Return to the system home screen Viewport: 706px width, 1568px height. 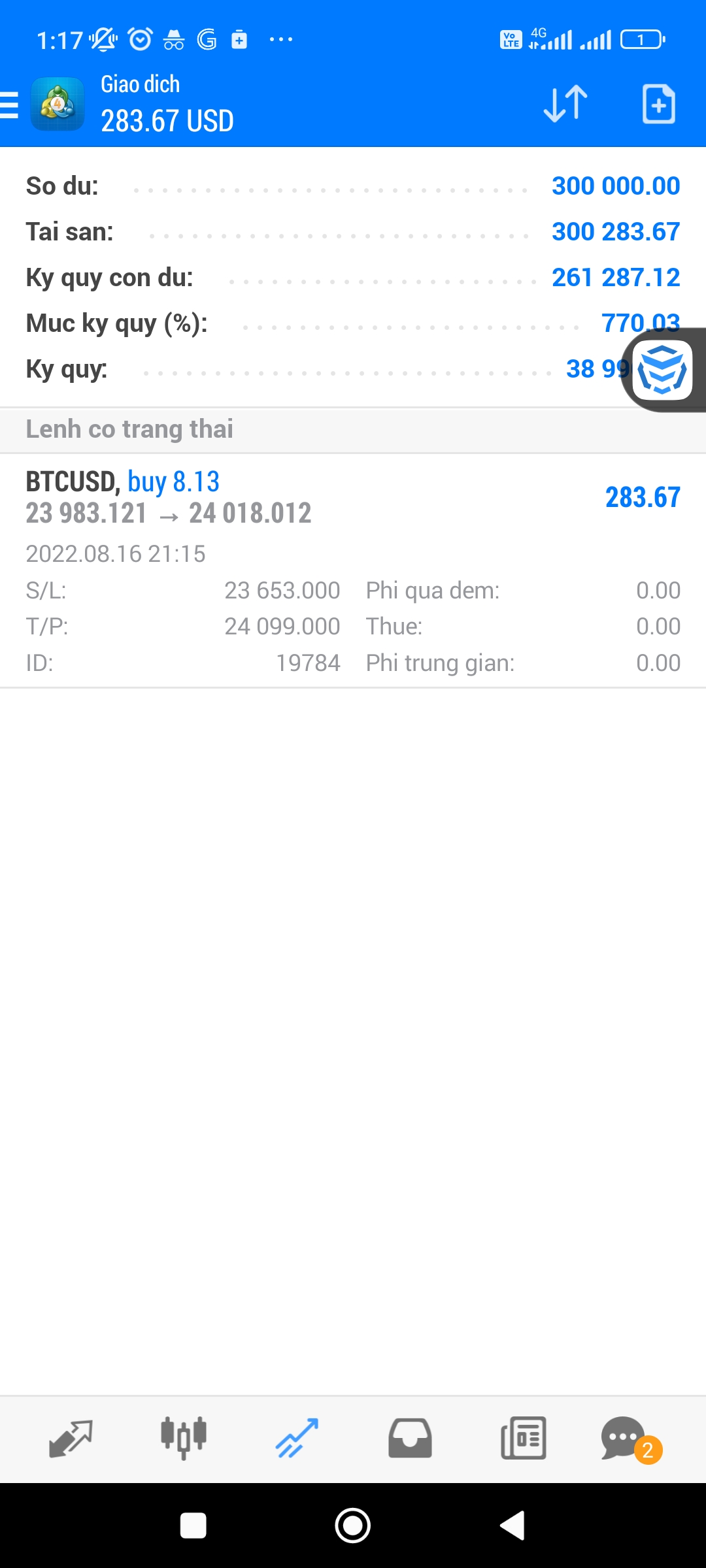tap(353, 1526)
